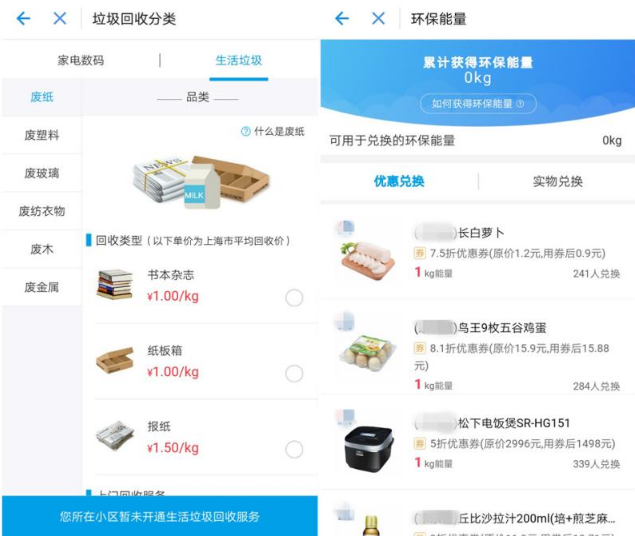Switch to the 生活垃圾 tab
635x536 pixels.
click(x=238, y=60)
